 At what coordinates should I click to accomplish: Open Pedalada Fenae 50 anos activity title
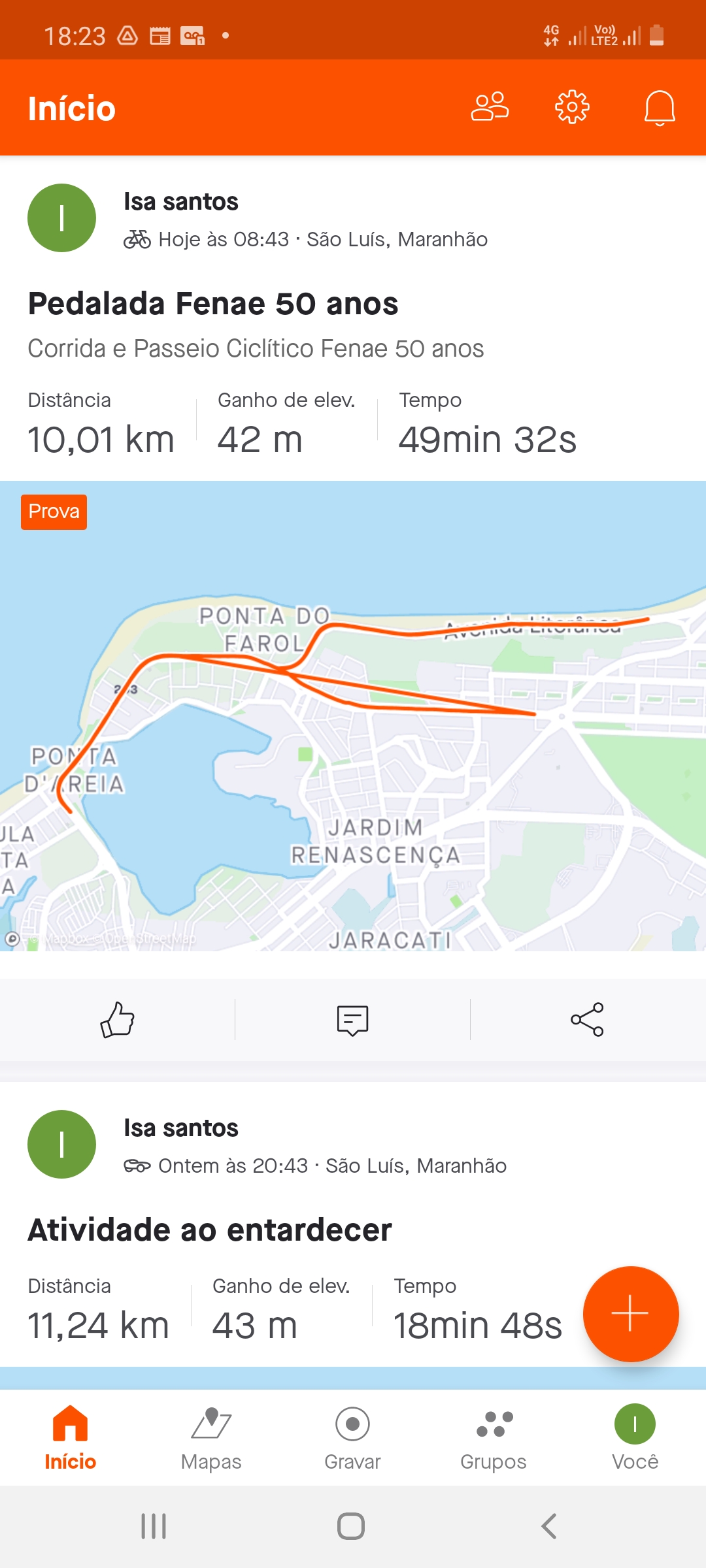pos(213,304)
